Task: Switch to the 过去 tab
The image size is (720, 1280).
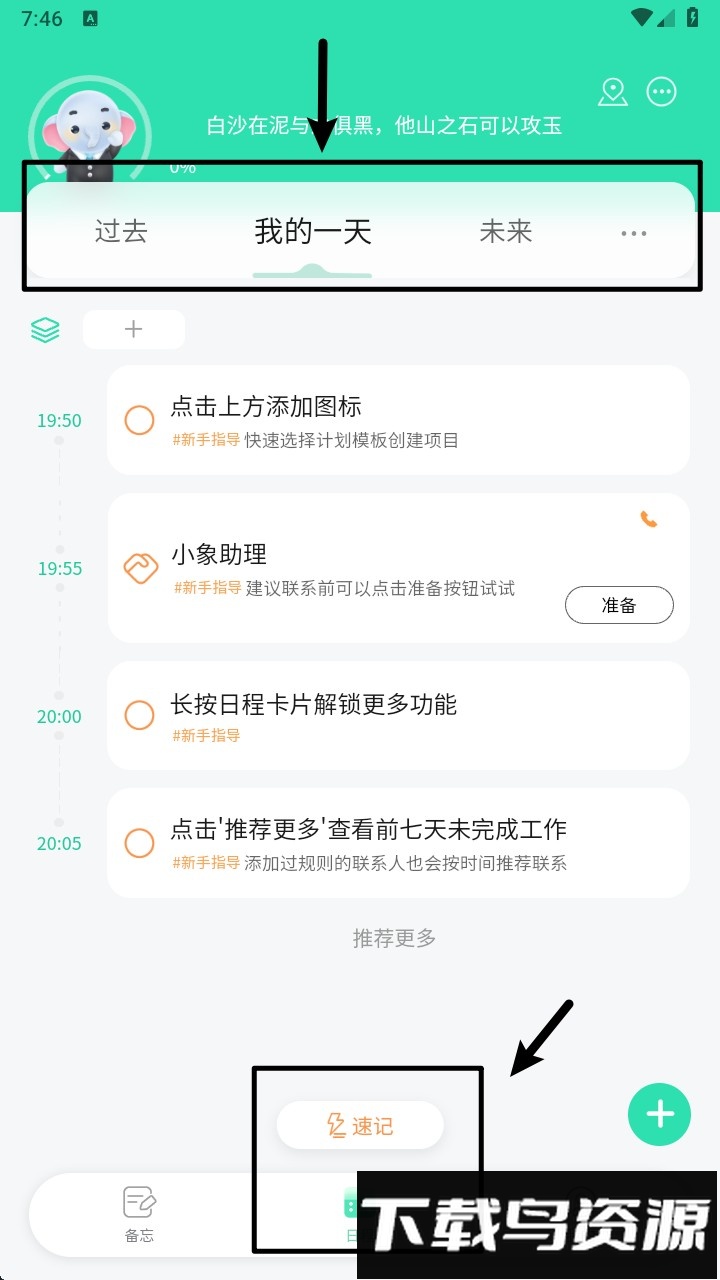Action: (x=121, y=232)
